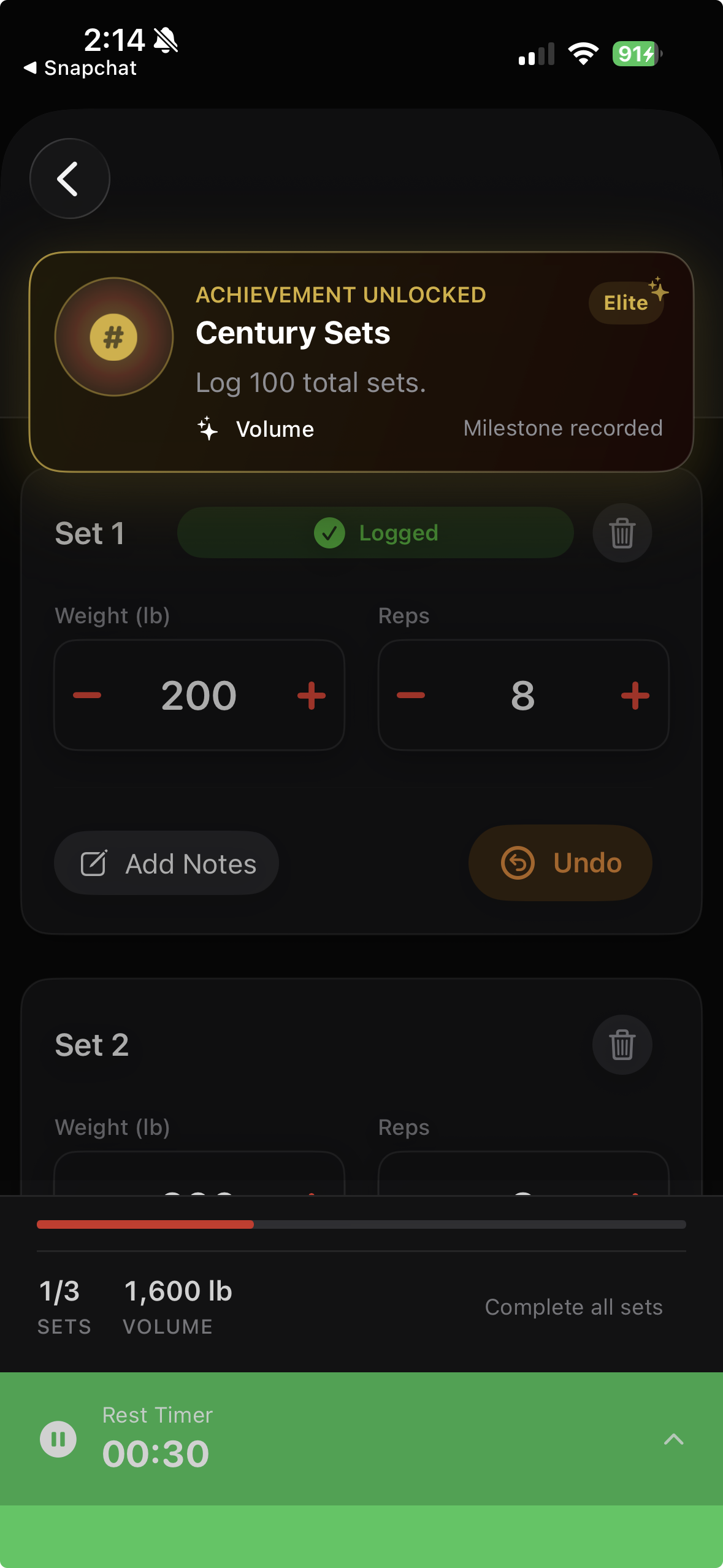This screenshot has width=723, height=1568.
Task: Decrease Set 1 weight from 200
Action: coord(87,695)
